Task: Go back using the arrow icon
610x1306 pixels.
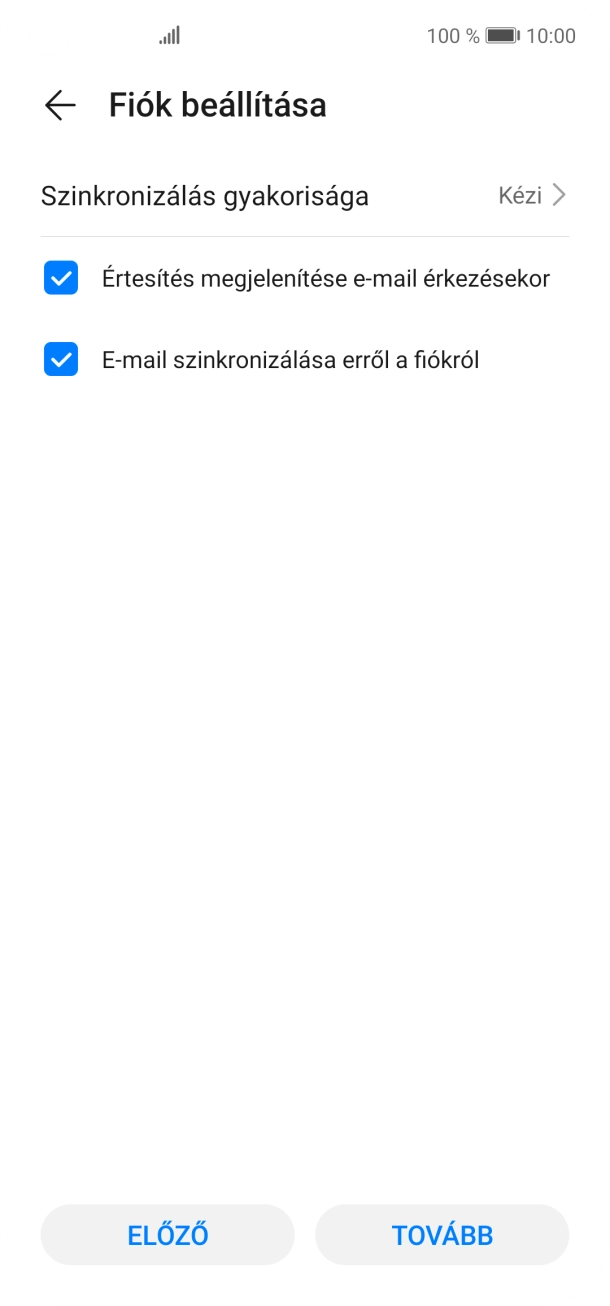Action: point(60,106)
